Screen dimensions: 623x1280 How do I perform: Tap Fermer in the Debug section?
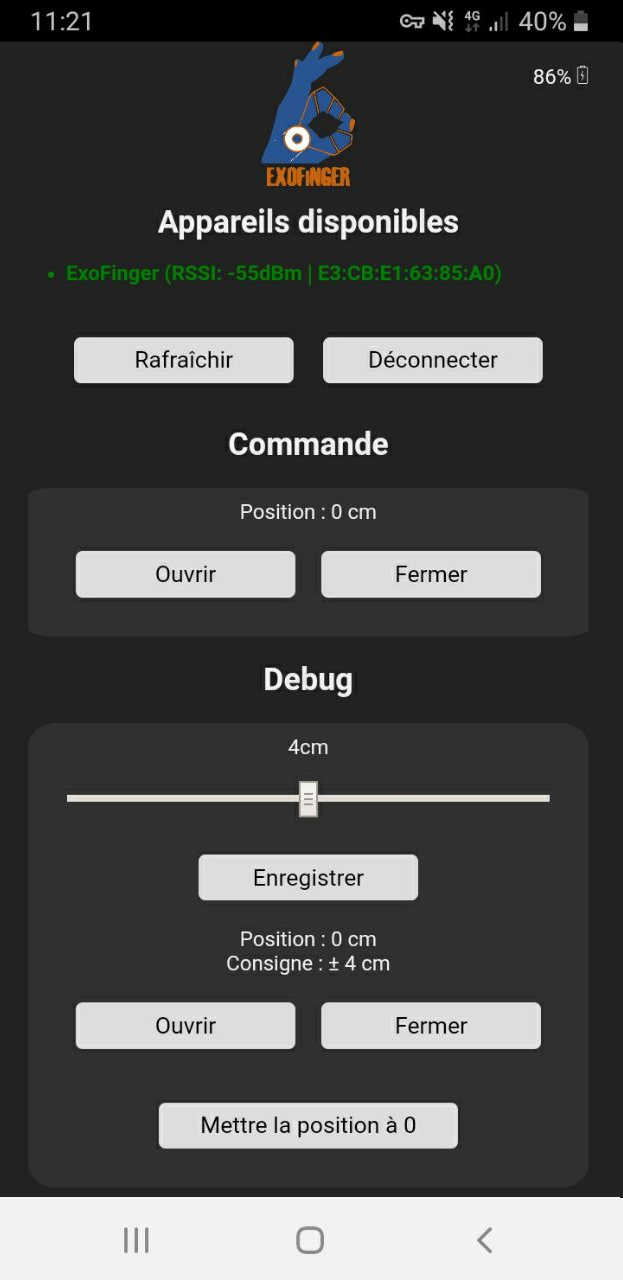pos(431,1025)
